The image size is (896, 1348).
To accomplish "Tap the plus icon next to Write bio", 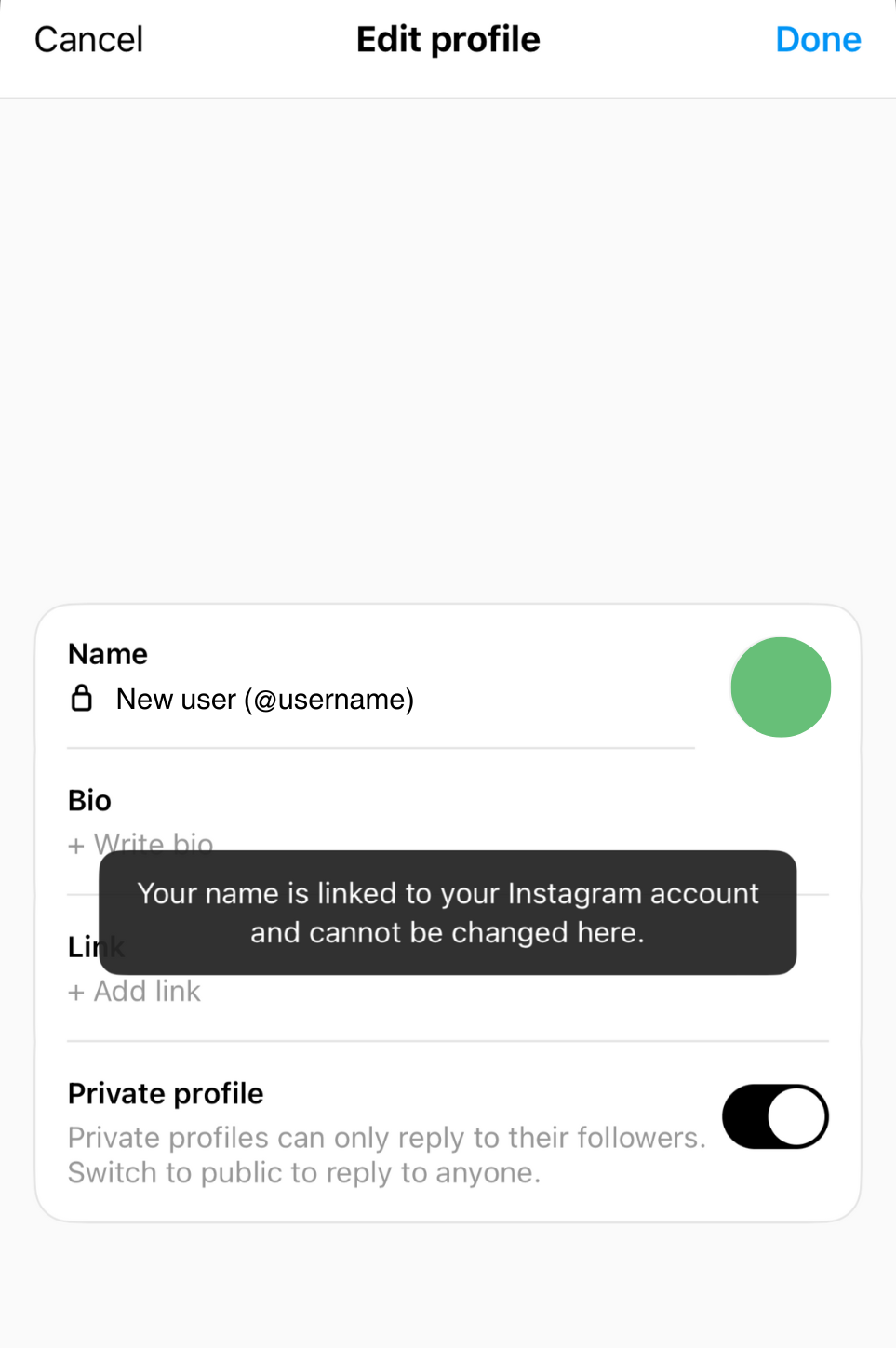I will (x=76, y=845).
